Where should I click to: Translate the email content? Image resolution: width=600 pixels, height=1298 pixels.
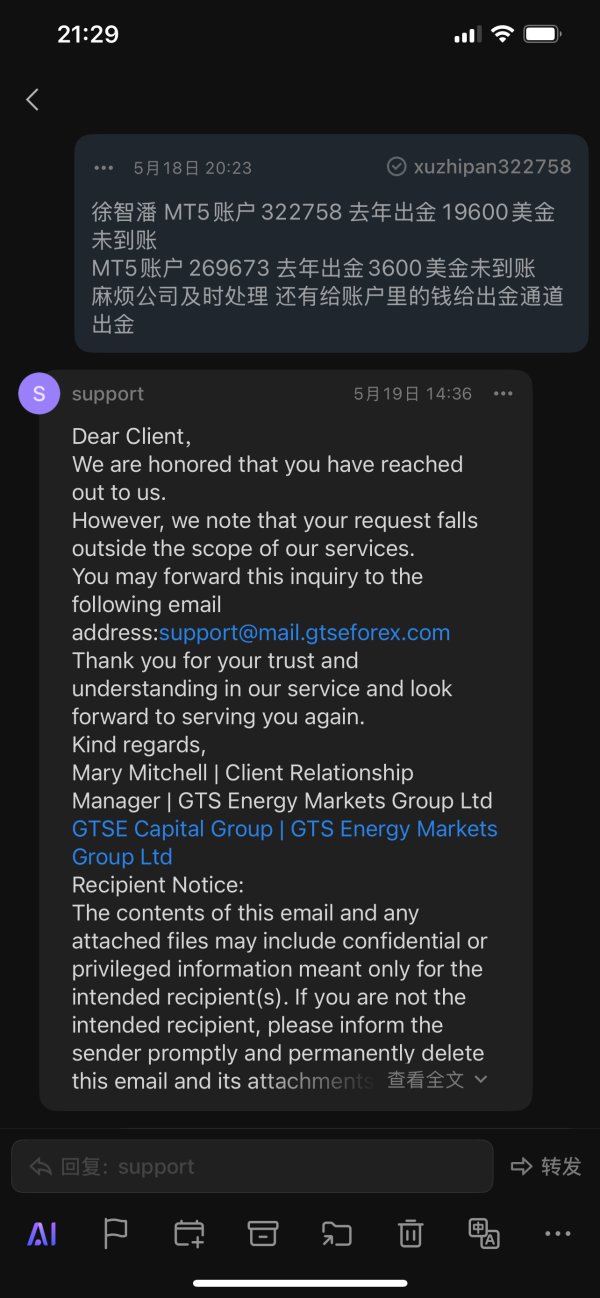(x=484, y=1234)
